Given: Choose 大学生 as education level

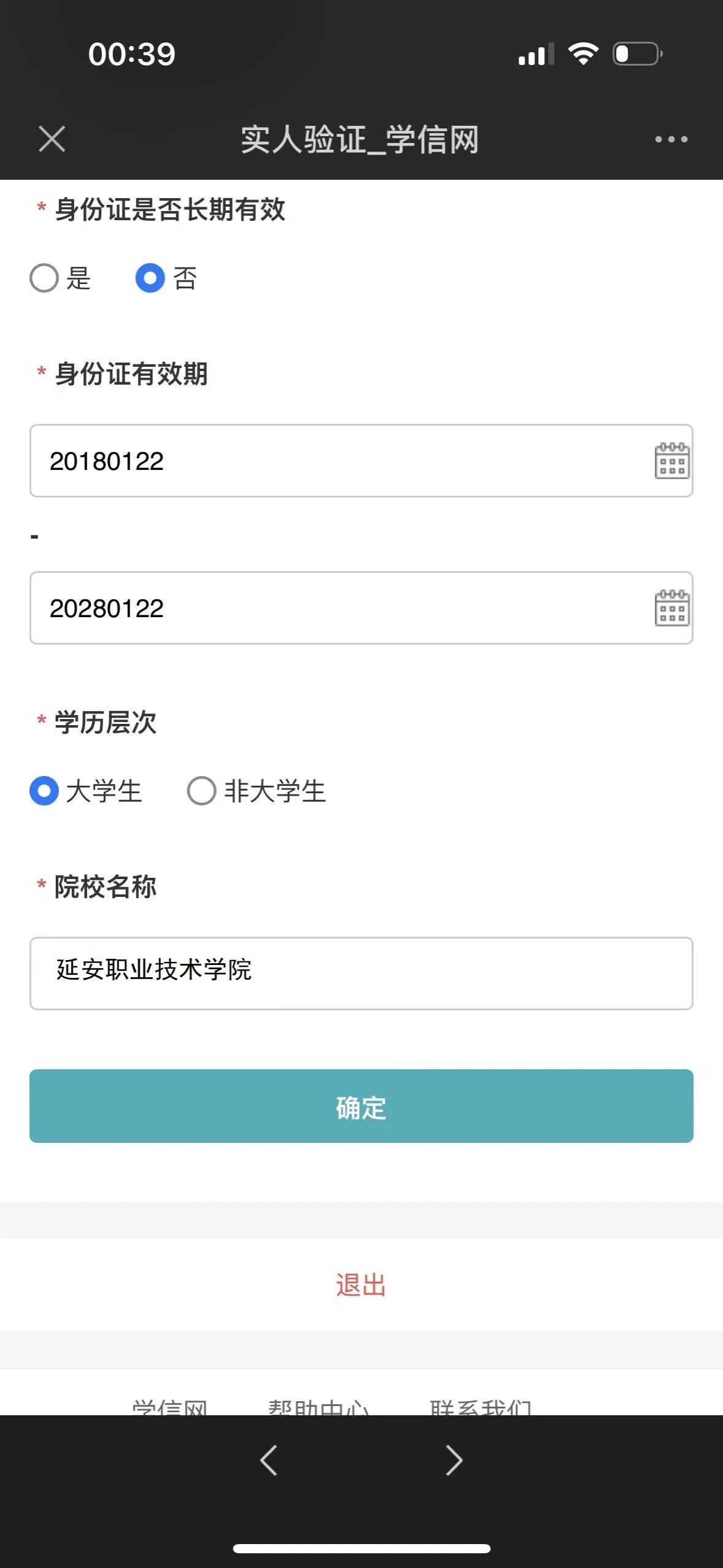Looking at the screenshot, I should [x=44, y=791].
